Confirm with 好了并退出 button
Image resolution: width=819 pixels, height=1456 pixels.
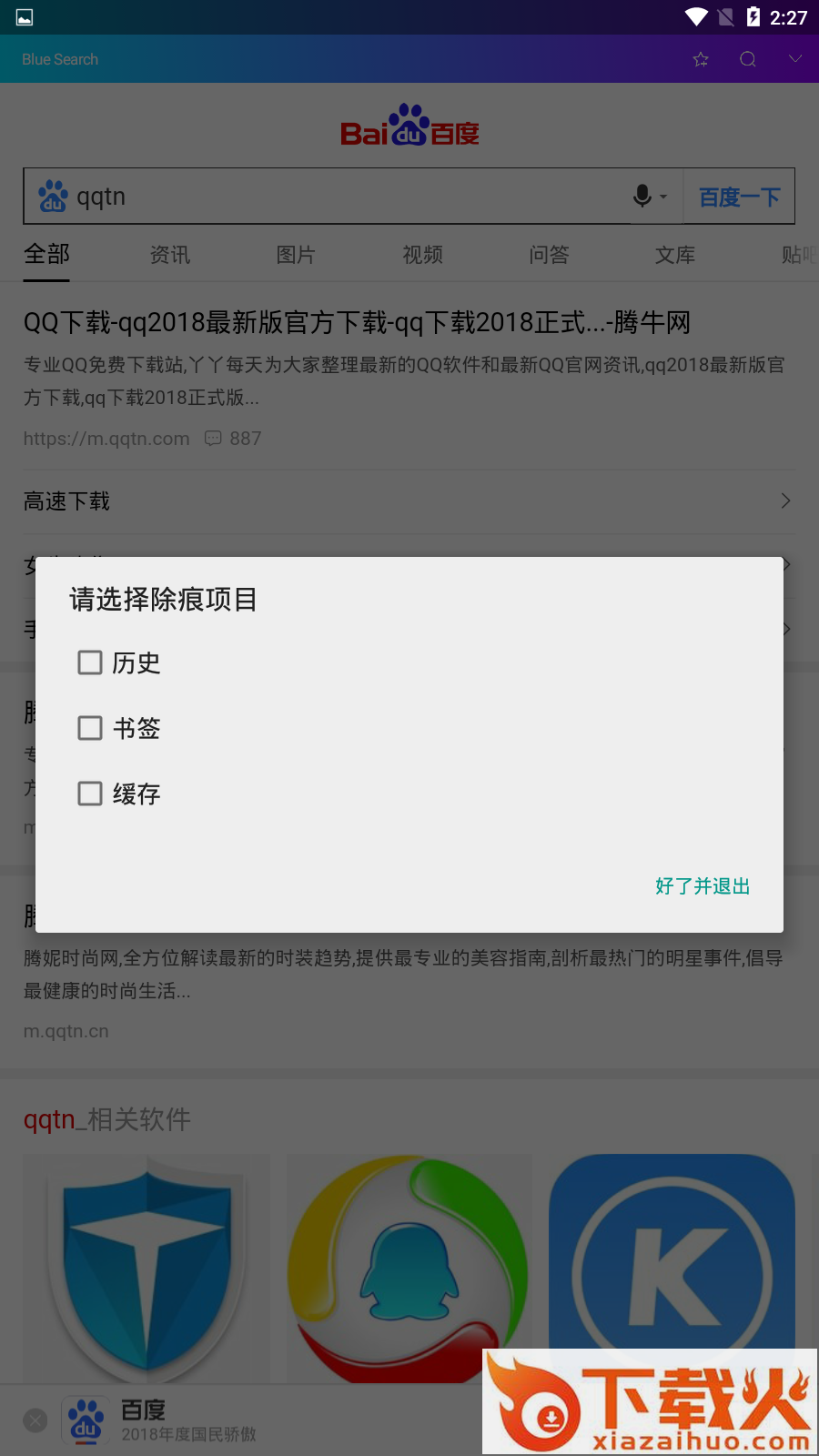tap(703, 885)
